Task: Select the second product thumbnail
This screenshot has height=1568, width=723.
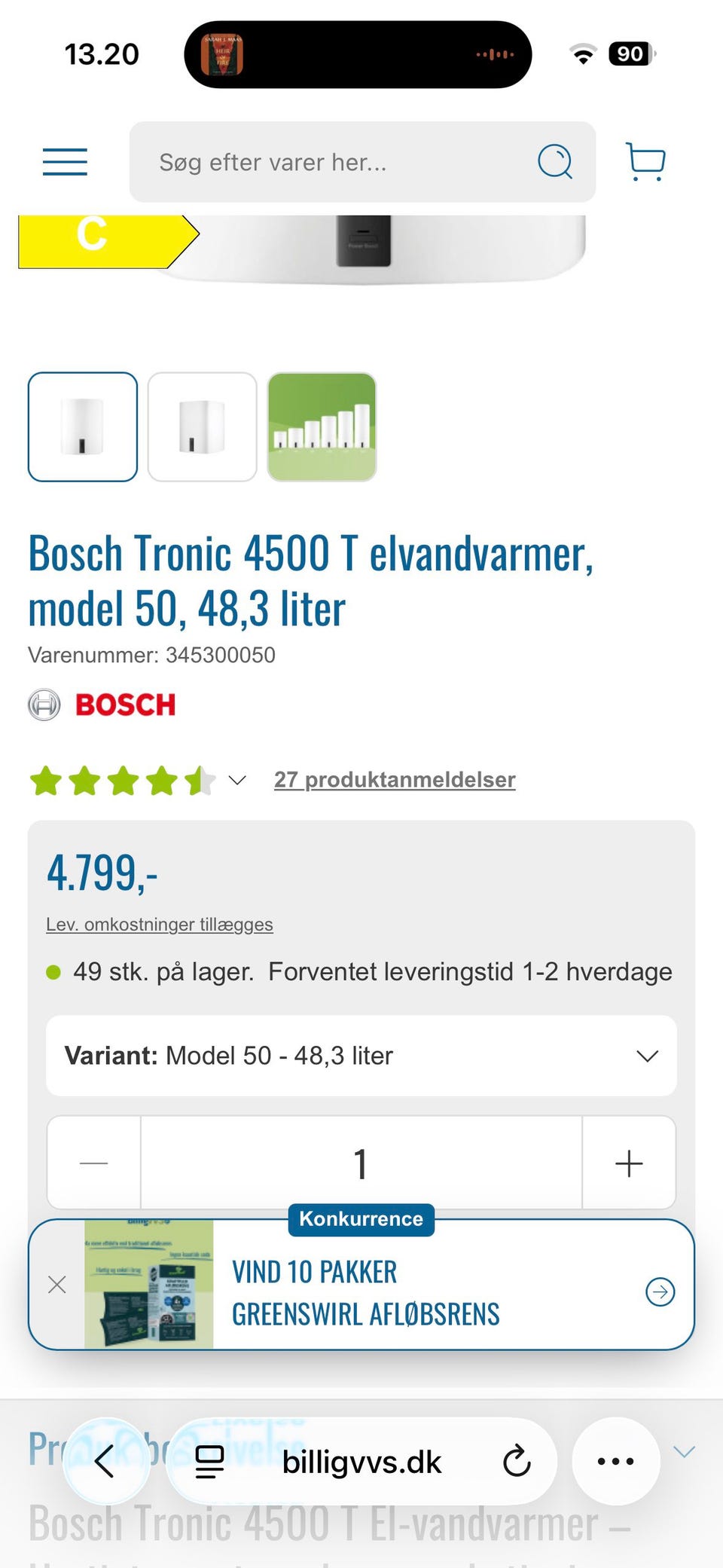Action: pyautogui.click(x=202, y=426)
